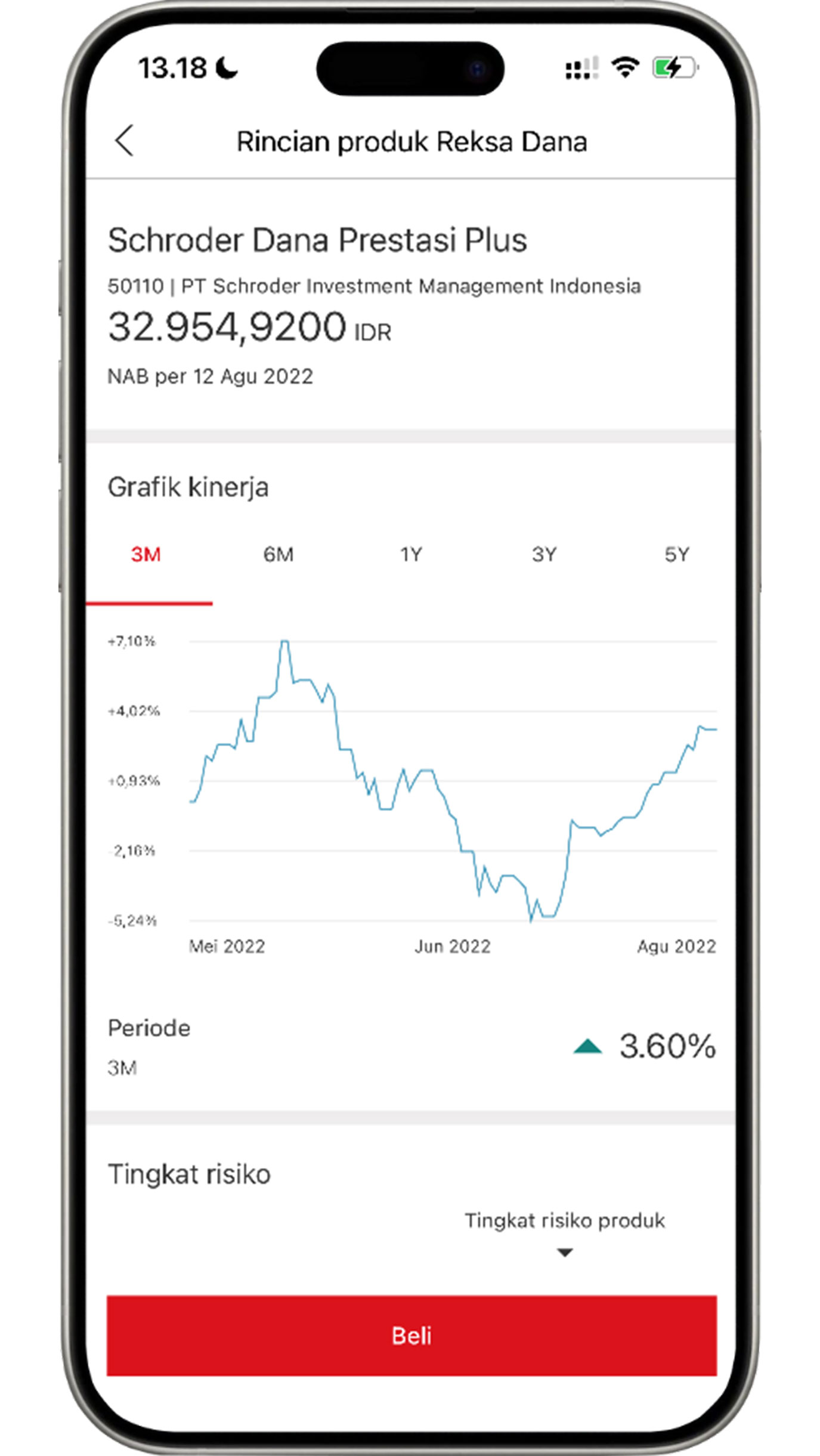View the 5Y performance period

point(676,555)
